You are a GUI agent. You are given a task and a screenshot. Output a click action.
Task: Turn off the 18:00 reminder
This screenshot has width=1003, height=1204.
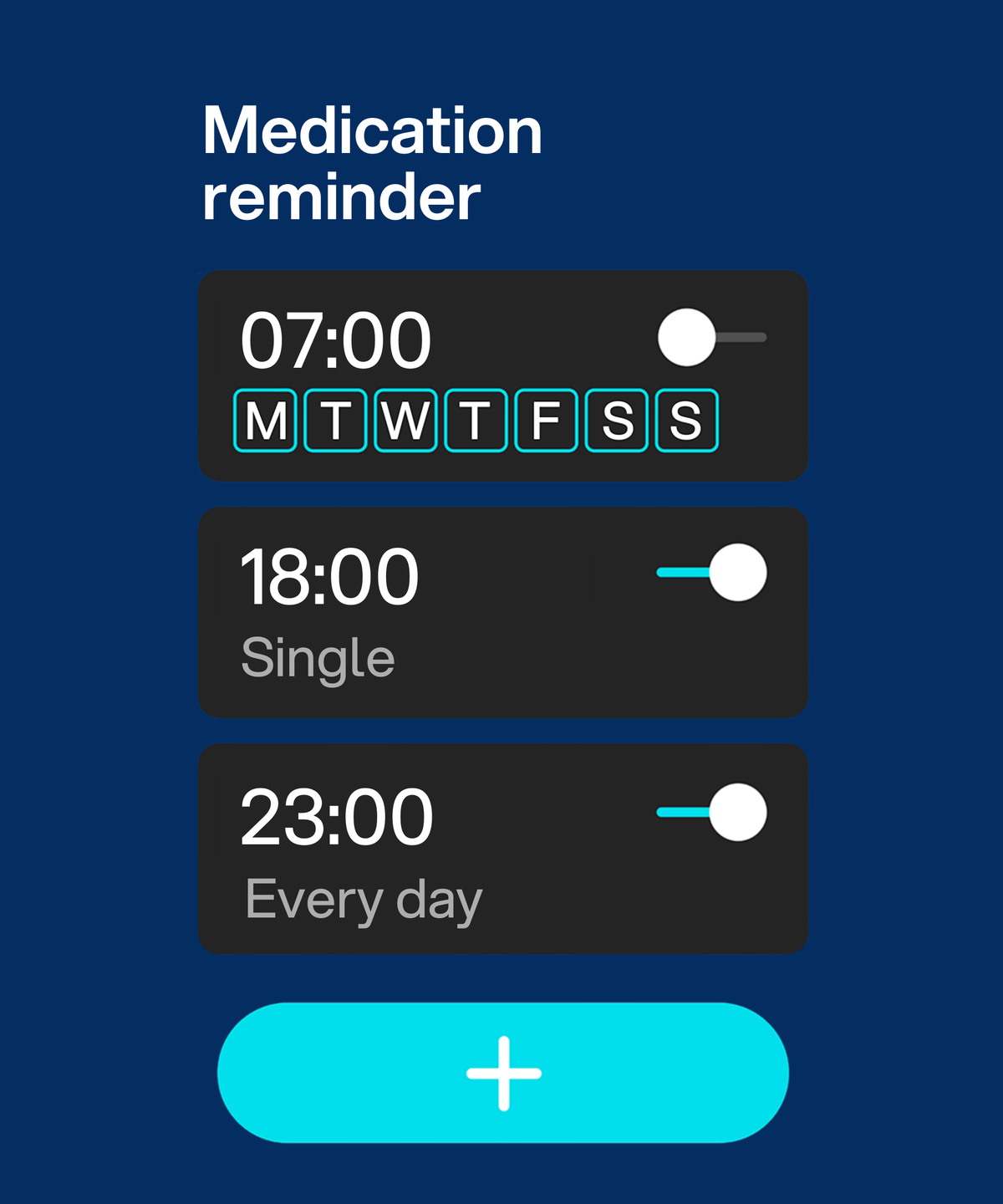(x=712, y=573)
